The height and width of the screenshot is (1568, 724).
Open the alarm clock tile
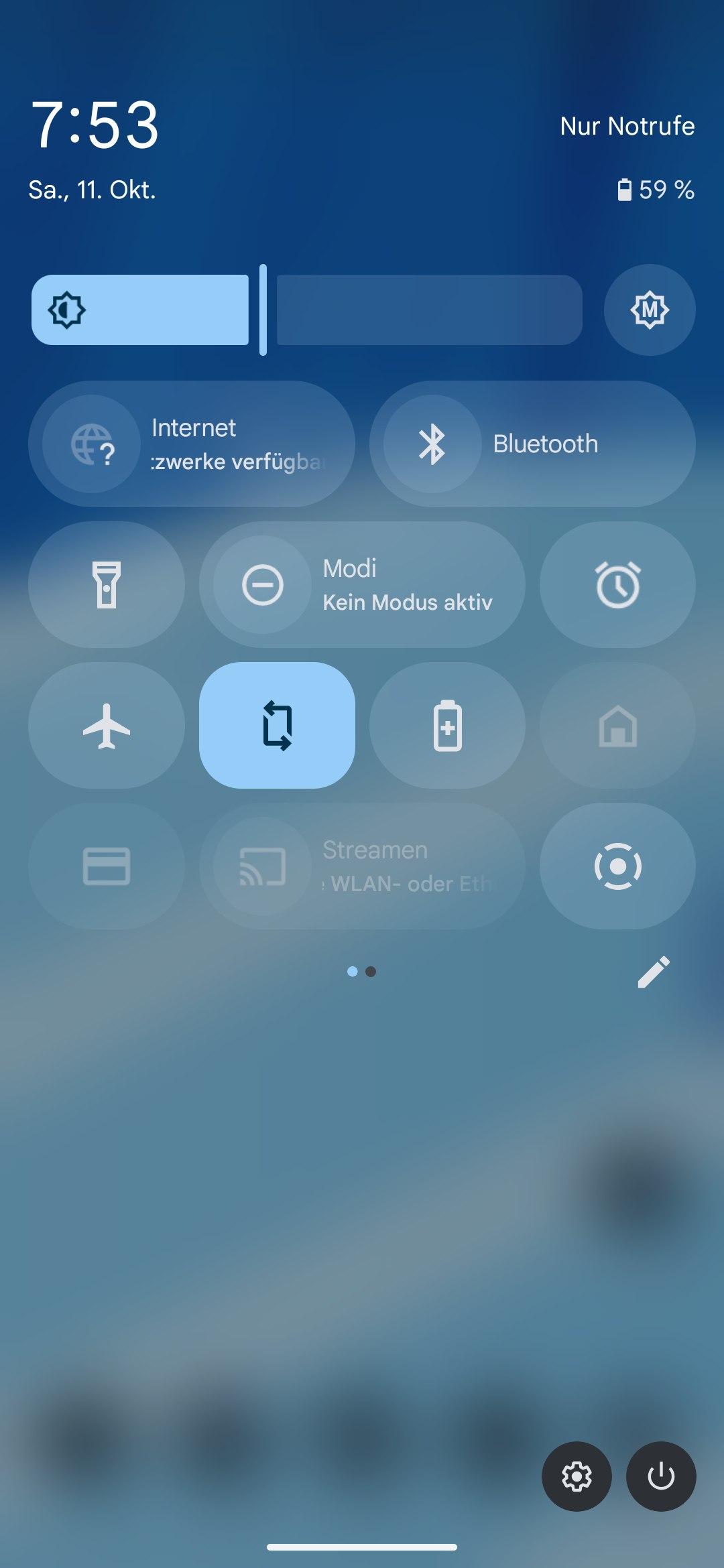(617, 584)
